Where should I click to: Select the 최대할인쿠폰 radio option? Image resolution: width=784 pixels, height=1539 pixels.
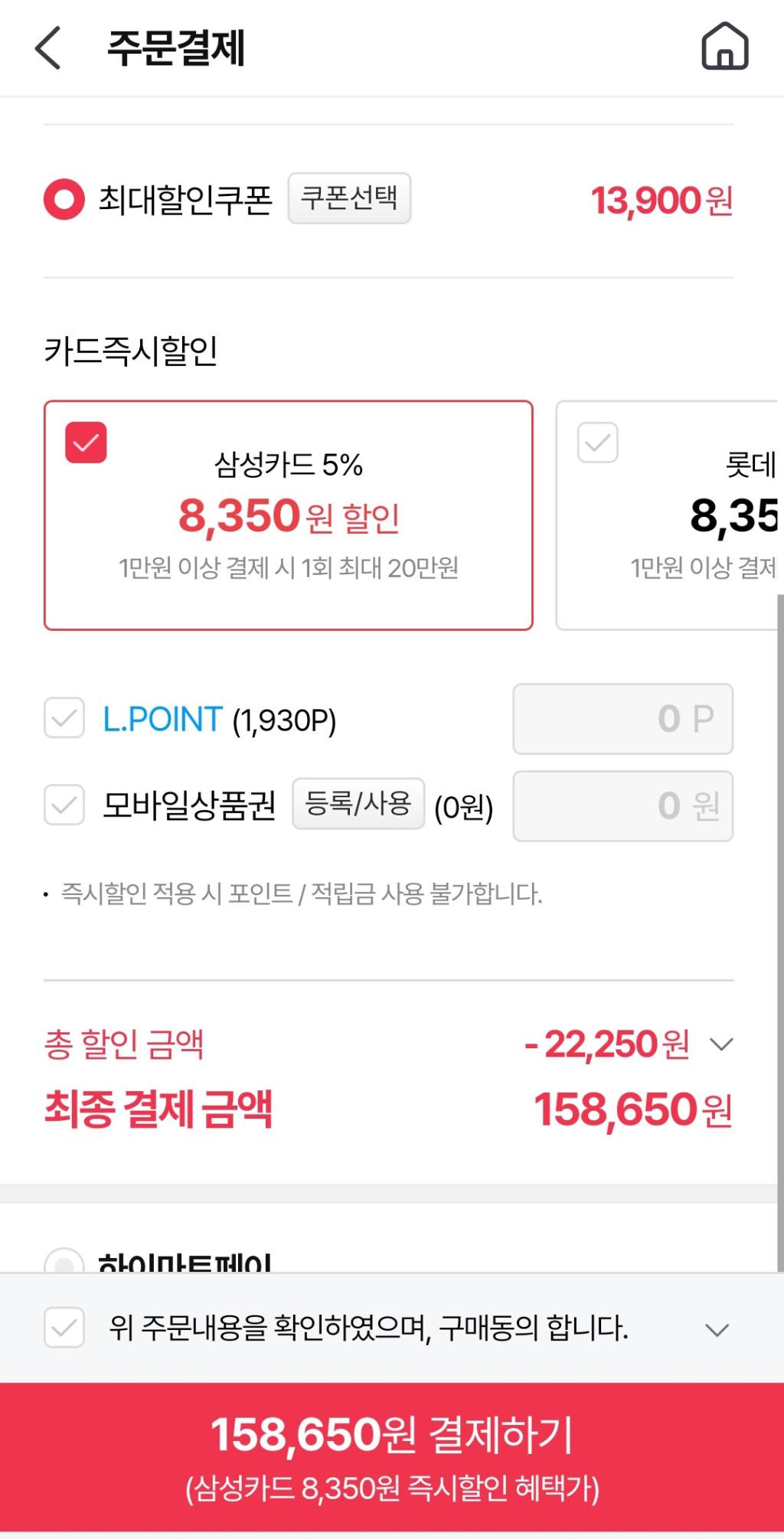[x=64, y=199]
